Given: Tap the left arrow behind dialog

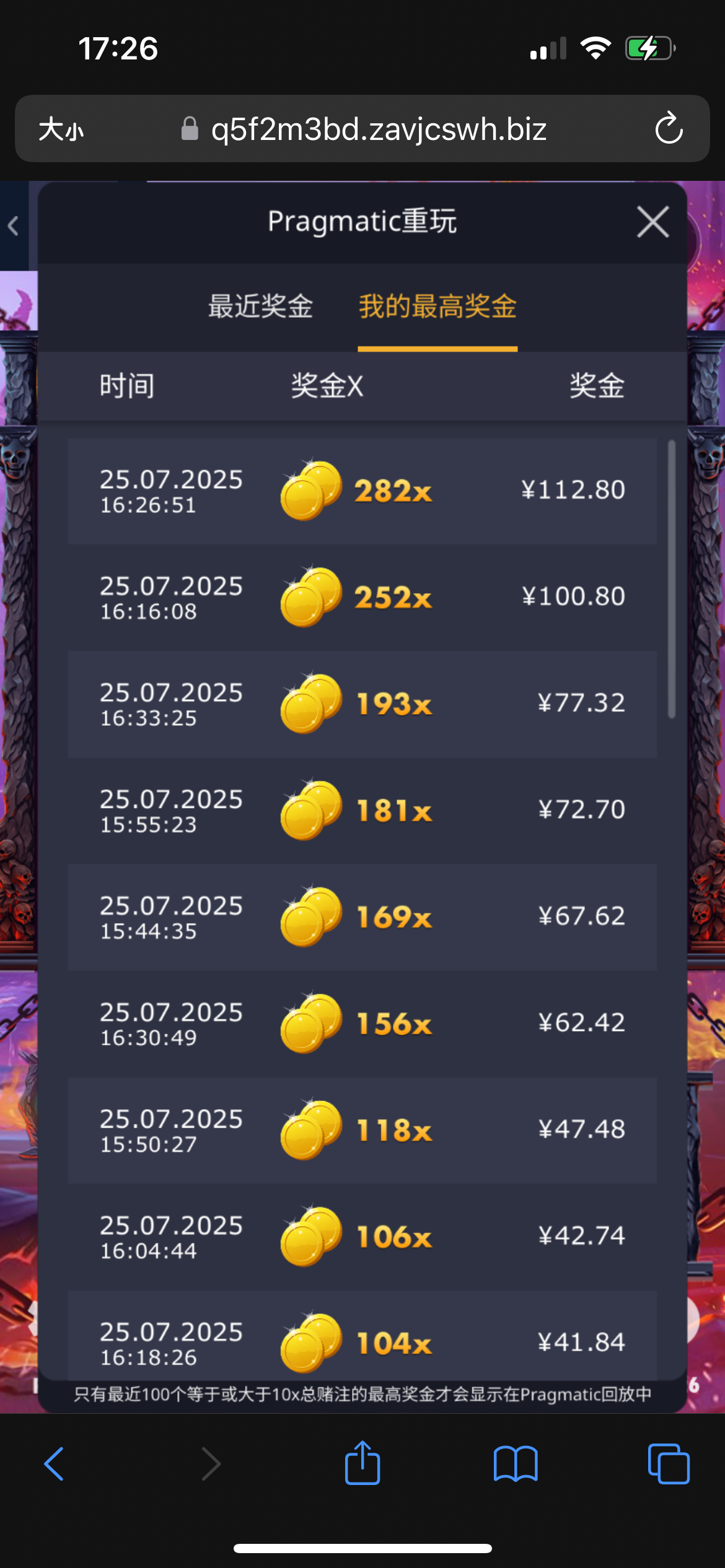Looking at the screenshot, I should pos(14,225).
